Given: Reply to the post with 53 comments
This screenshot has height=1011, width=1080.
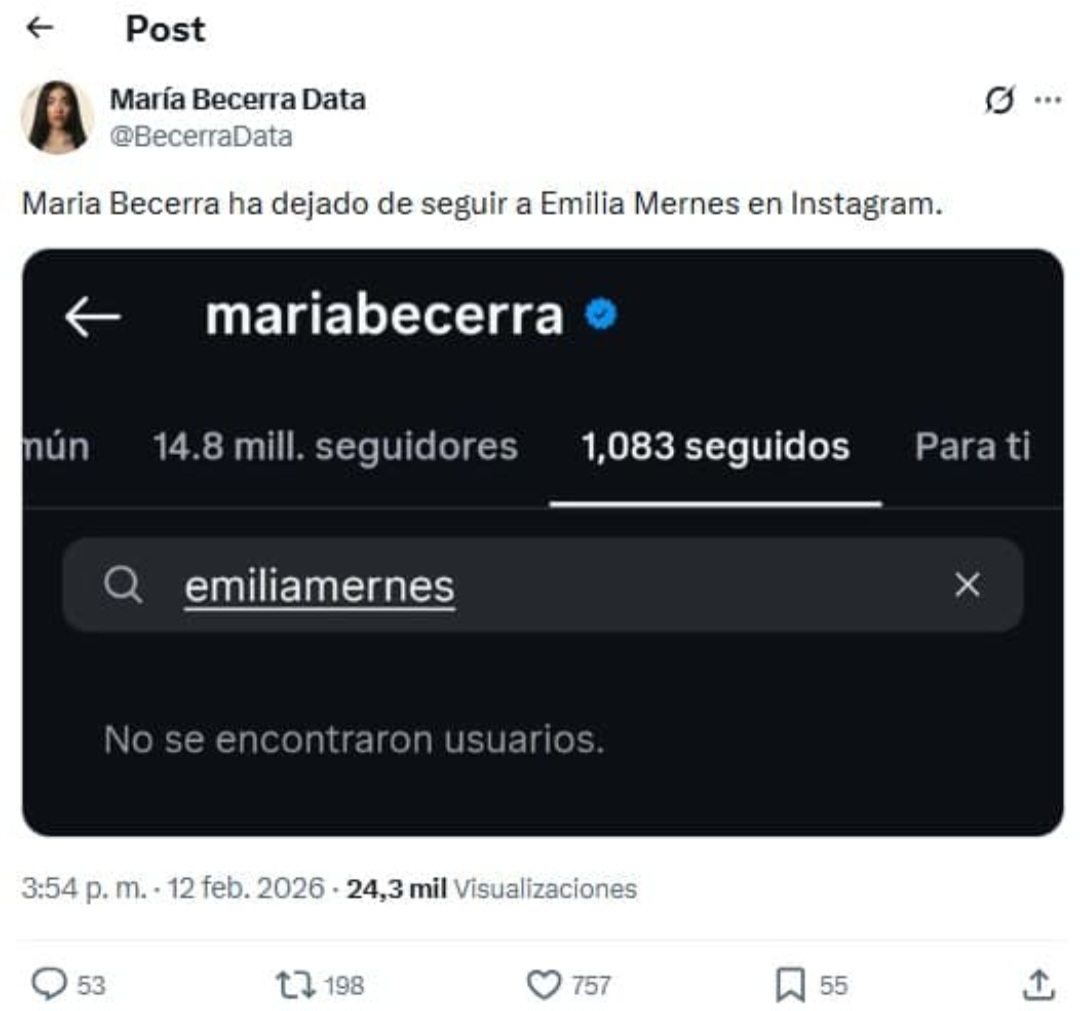Looking at the screenshot, I should click(x=49, y=986).
